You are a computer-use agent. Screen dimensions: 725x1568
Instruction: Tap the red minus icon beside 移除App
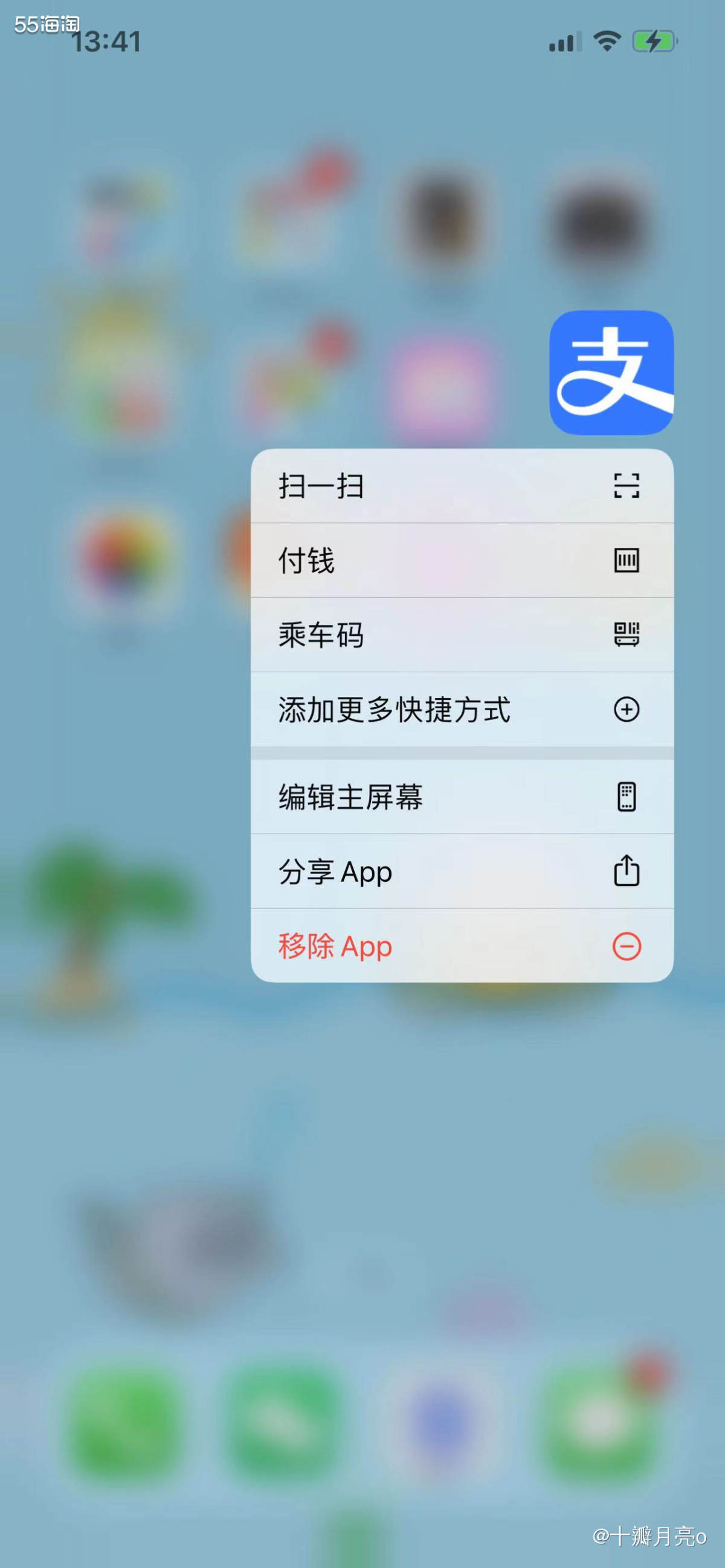tap(628, 946)
